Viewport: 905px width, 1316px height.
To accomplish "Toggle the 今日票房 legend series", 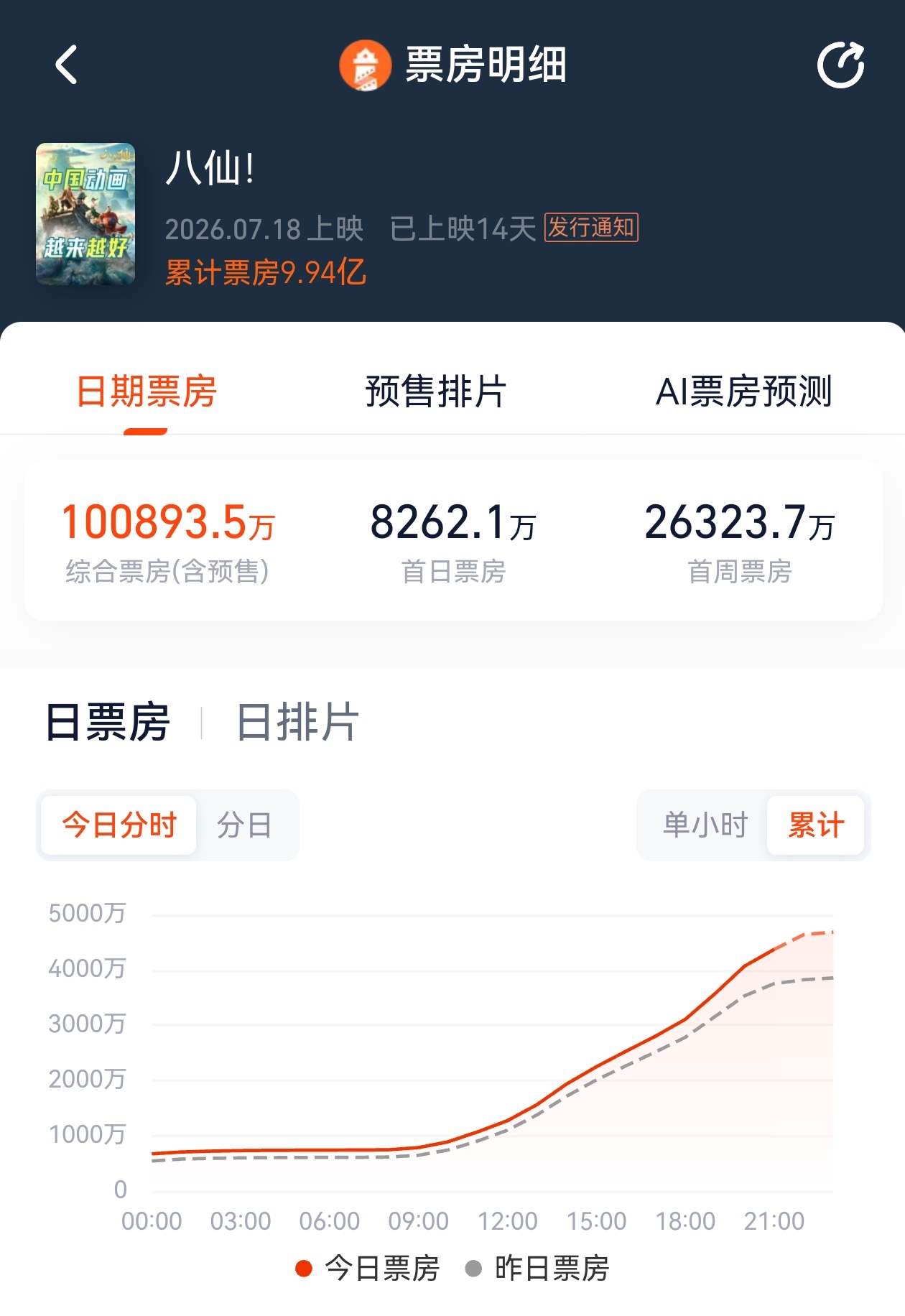I will (368, 1269).
